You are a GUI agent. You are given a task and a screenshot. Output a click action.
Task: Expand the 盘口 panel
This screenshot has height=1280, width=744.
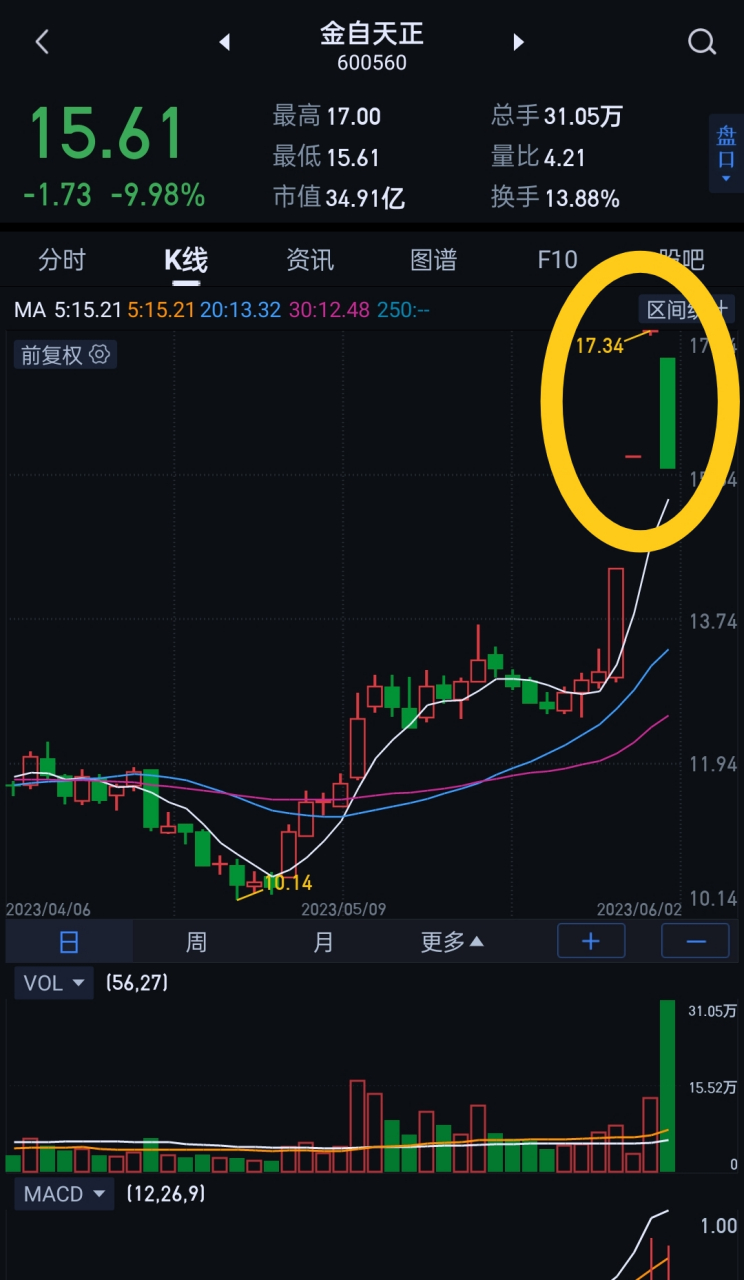point(726,154)
